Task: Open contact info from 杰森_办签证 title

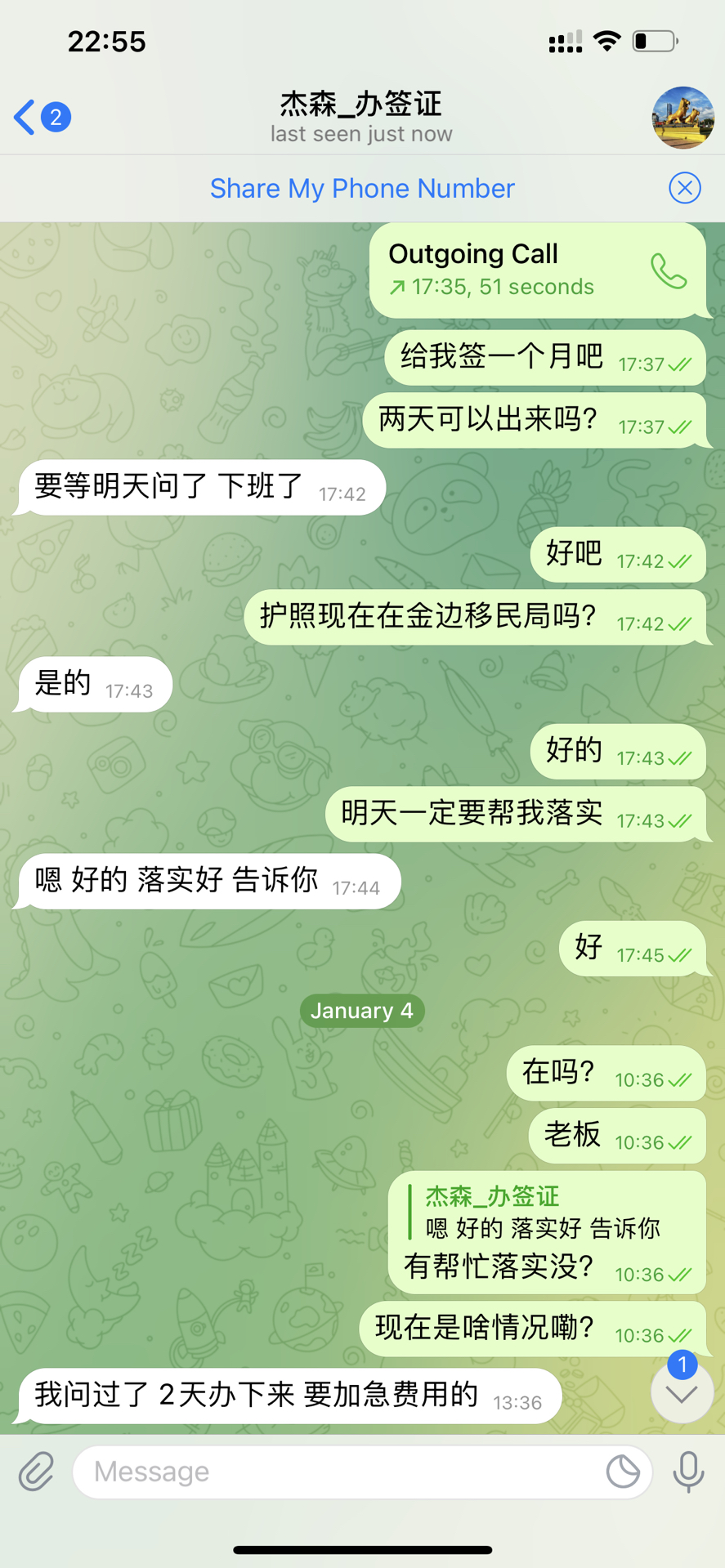Action: click(x=361, y=117)
